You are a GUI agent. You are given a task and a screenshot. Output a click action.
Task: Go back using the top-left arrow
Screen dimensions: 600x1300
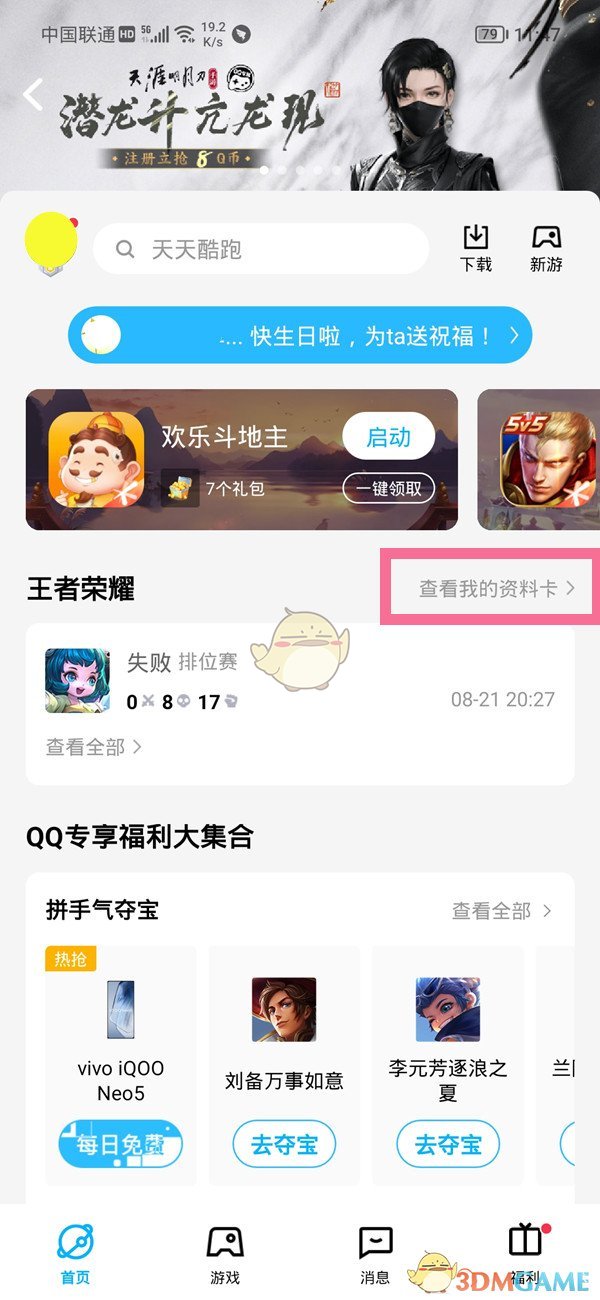34,95
